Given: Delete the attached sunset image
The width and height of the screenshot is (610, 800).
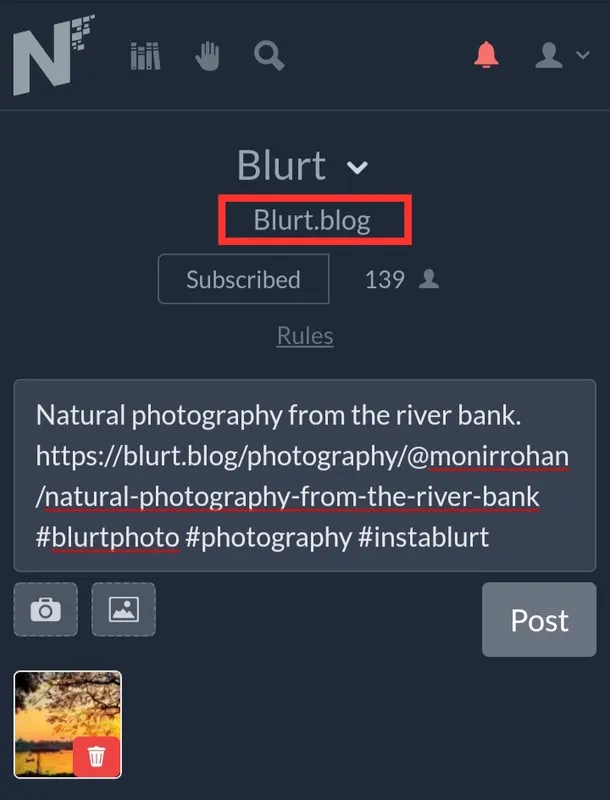Looking at the screenshot, I should pos(96,757).
